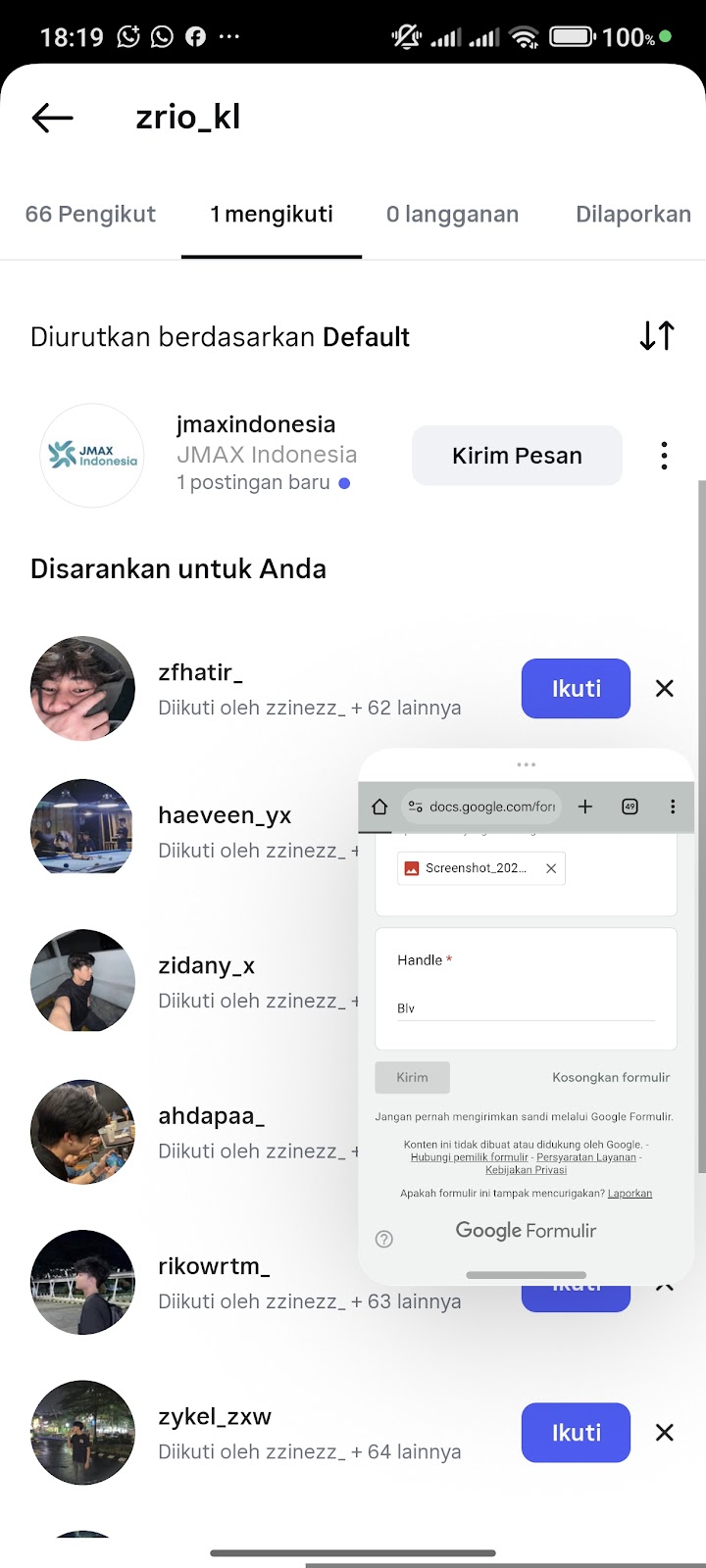The width and height of the screenshot is (706, 1568).
Task: Open the 0 langganan tab
Action: [x=452, y=215]
